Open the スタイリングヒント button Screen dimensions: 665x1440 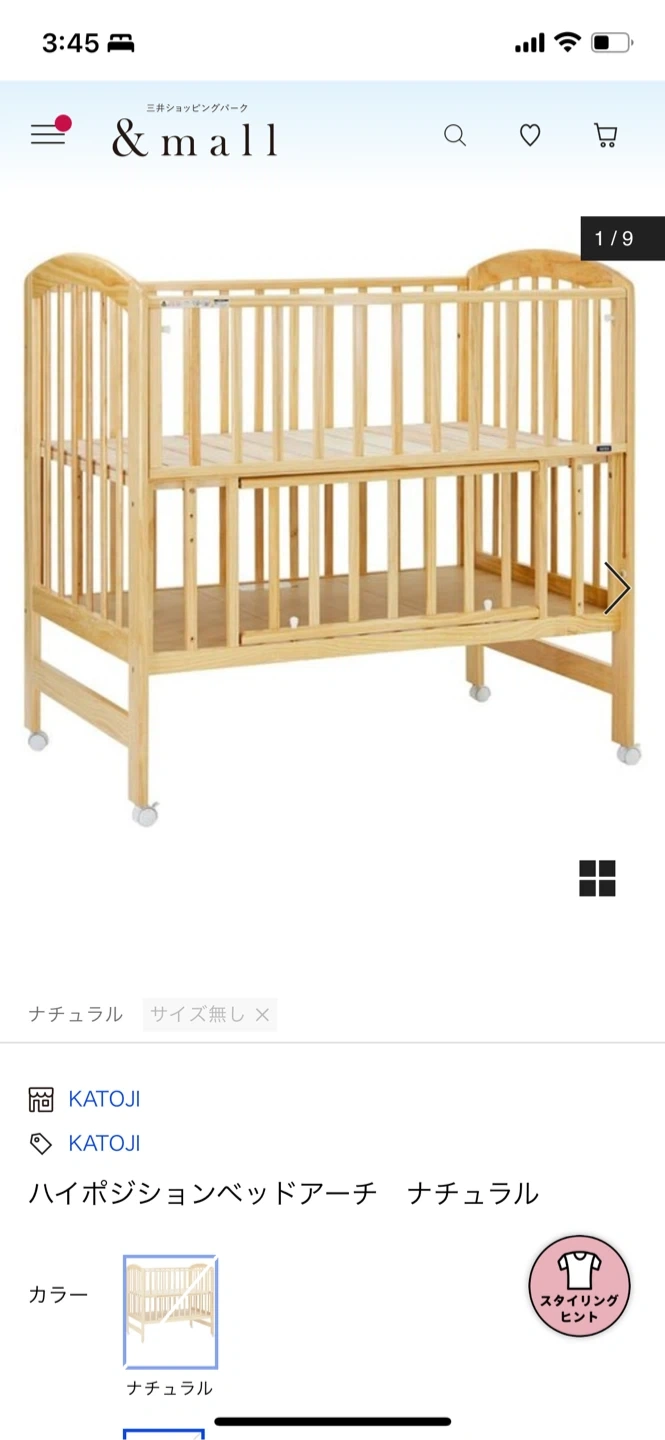point(579,1286)
